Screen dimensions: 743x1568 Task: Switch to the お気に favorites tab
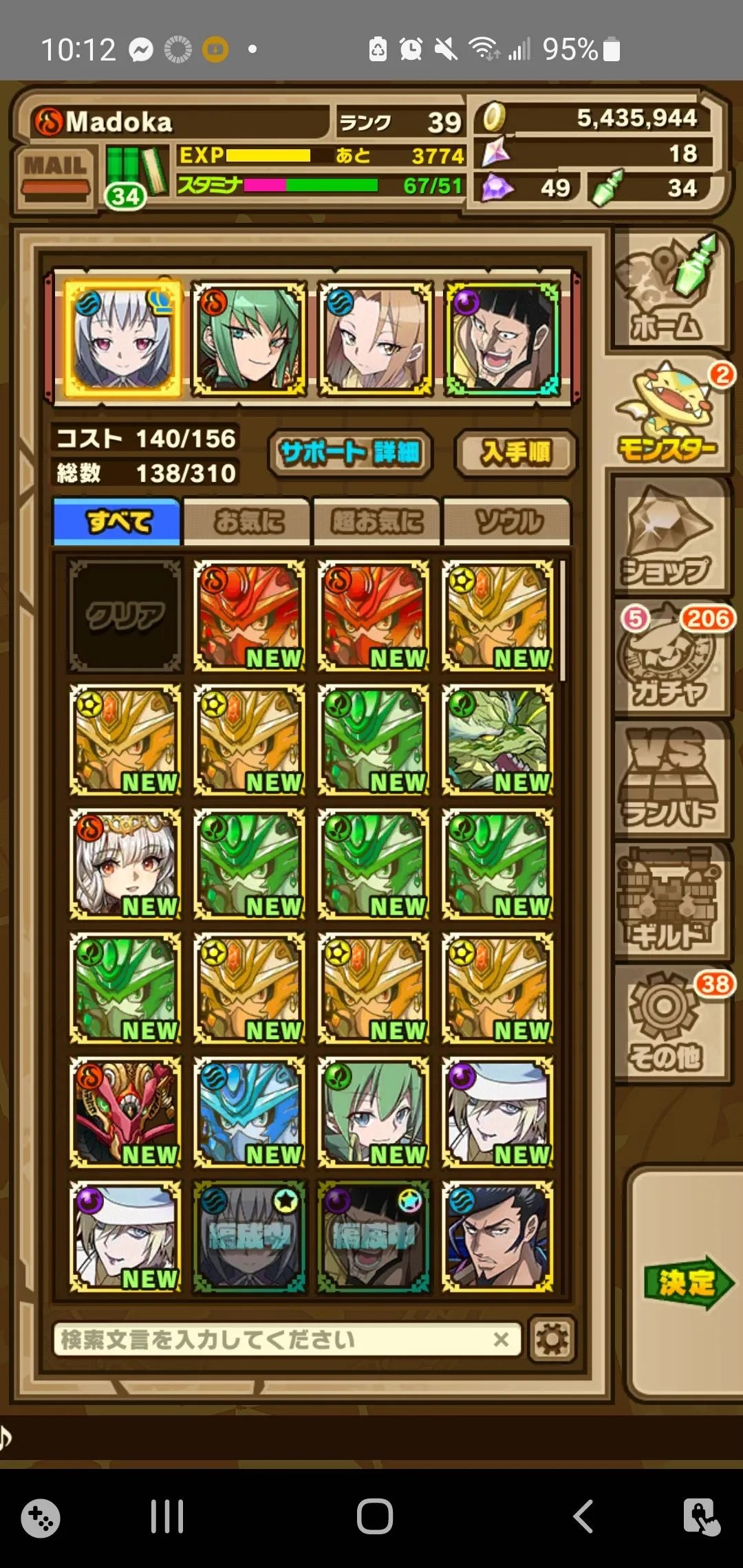[x=247, y=521]
